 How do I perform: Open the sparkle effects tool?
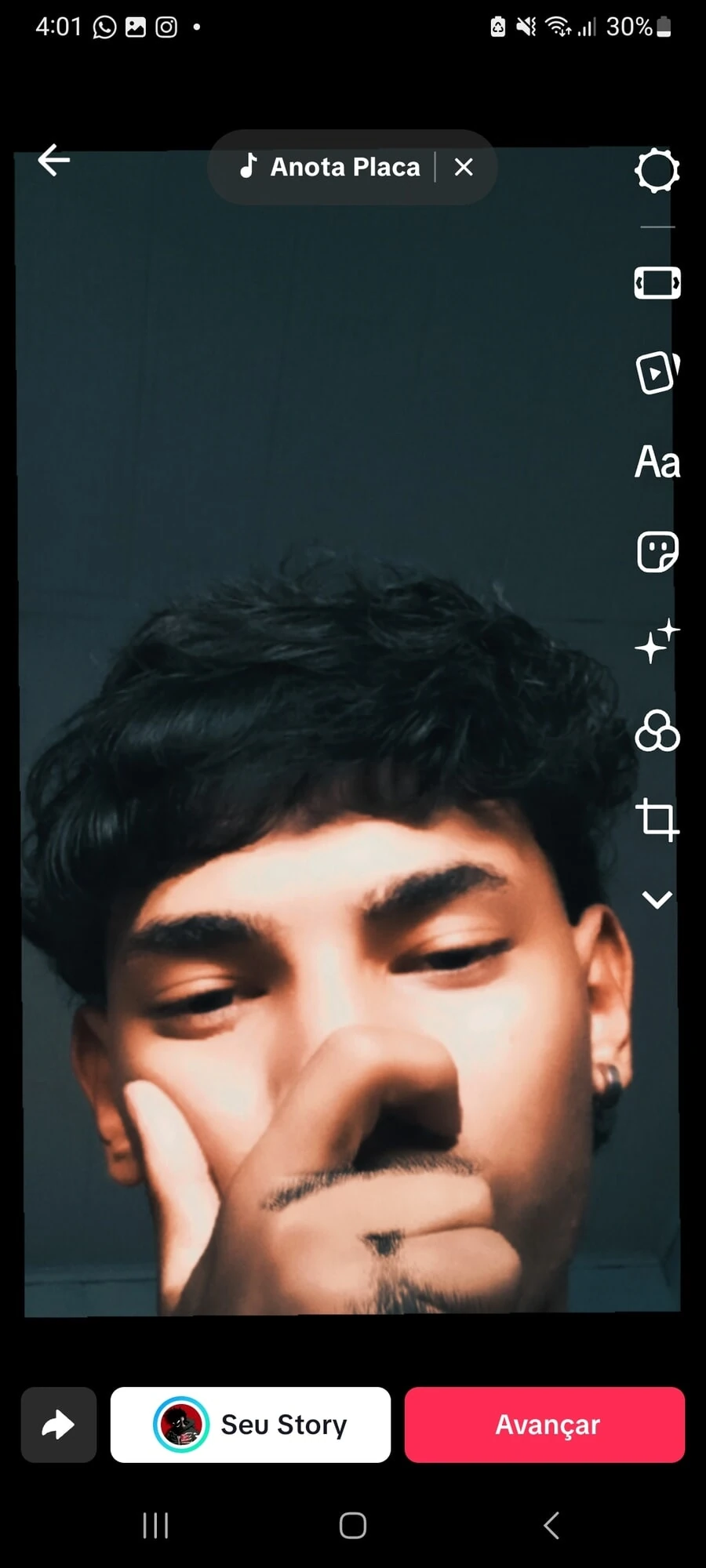point(657,641)
